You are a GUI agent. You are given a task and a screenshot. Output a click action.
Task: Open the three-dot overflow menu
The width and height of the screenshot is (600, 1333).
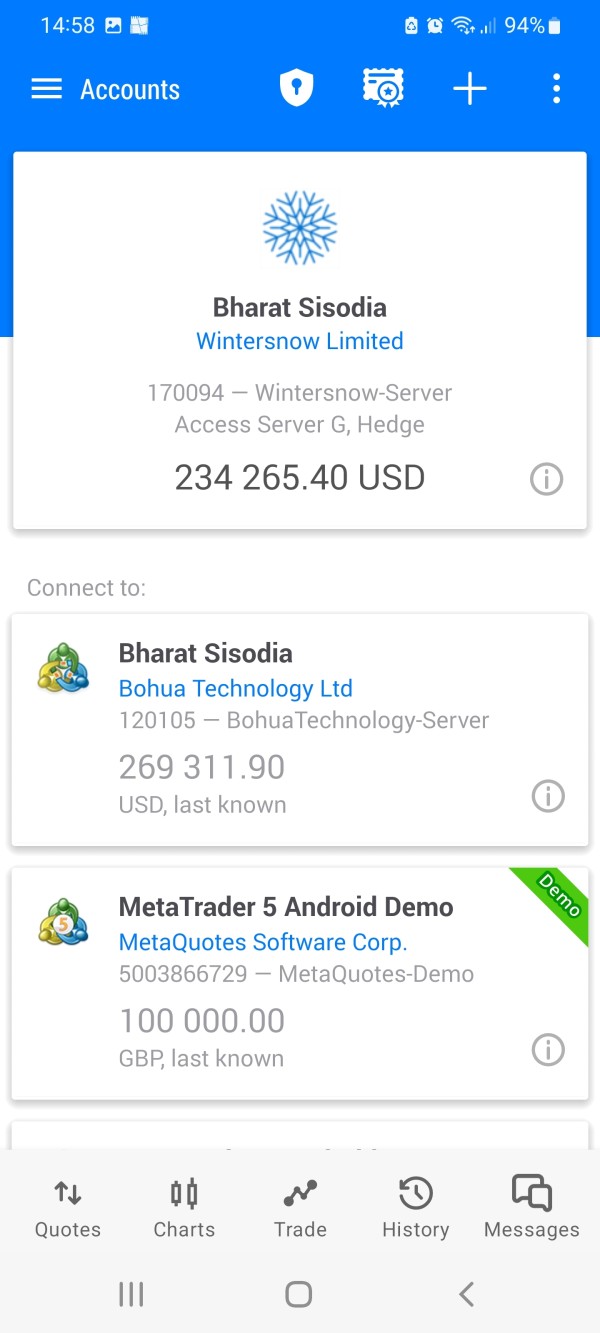[557, 89]
